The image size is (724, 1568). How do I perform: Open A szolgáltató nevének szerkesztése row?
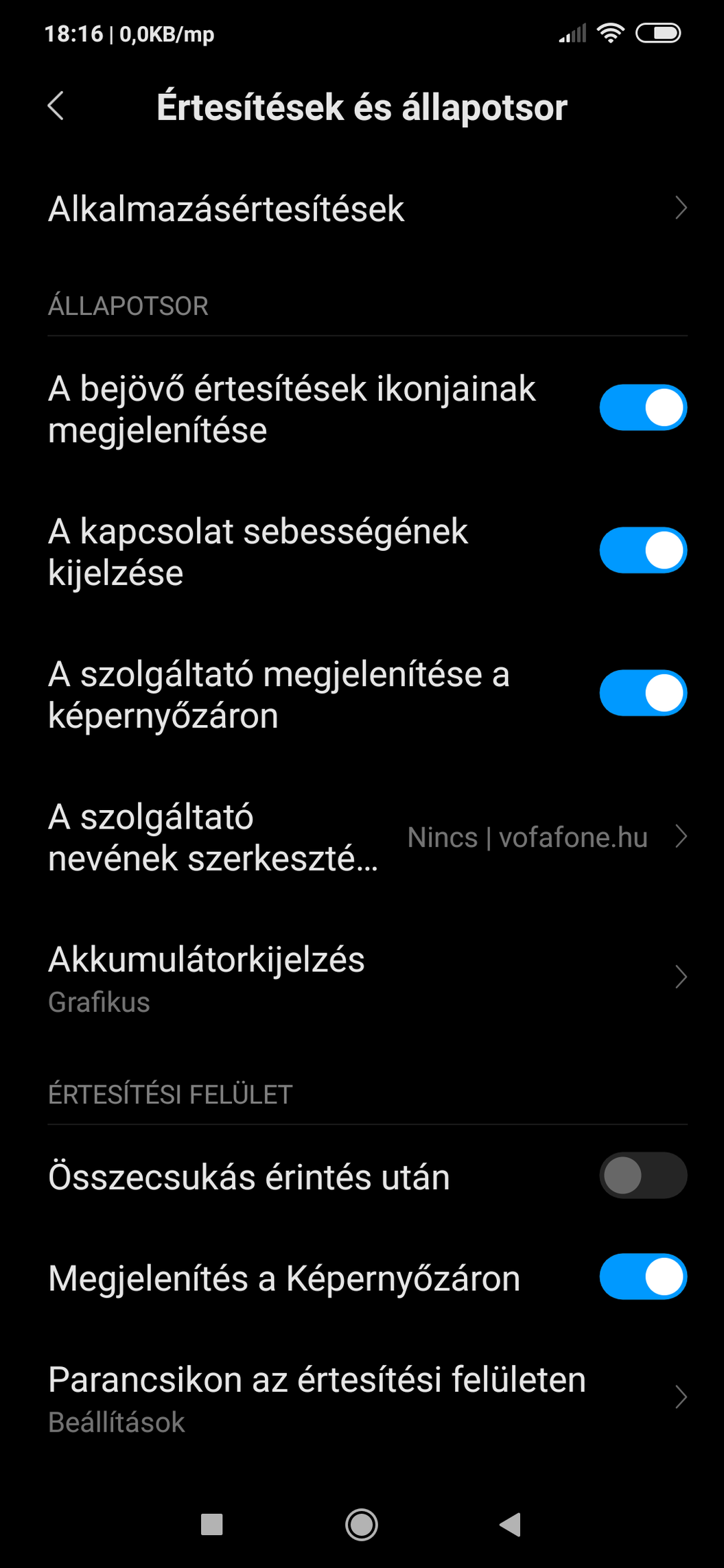tap(362, 838)
